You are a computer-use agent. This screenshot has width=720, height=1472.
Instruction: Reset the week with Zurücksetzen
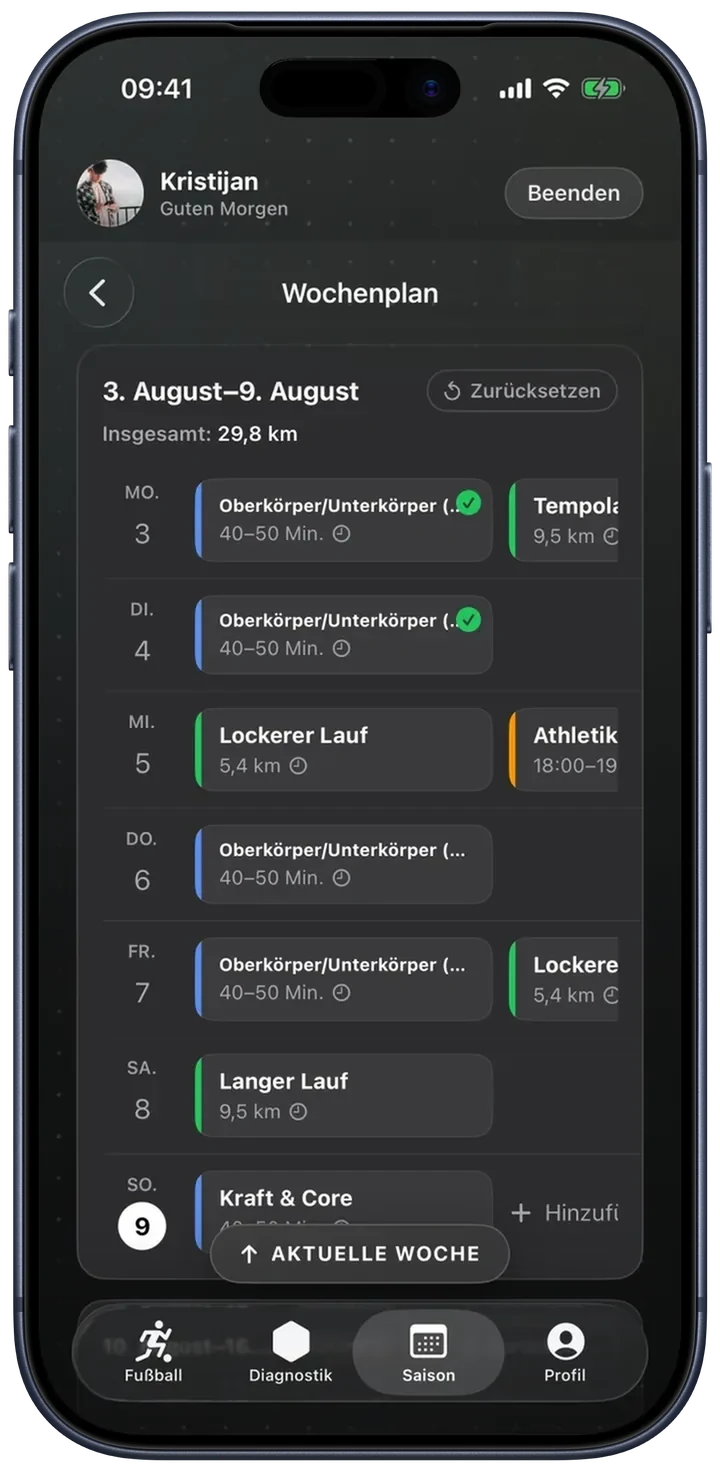click(x=522, y=391)
